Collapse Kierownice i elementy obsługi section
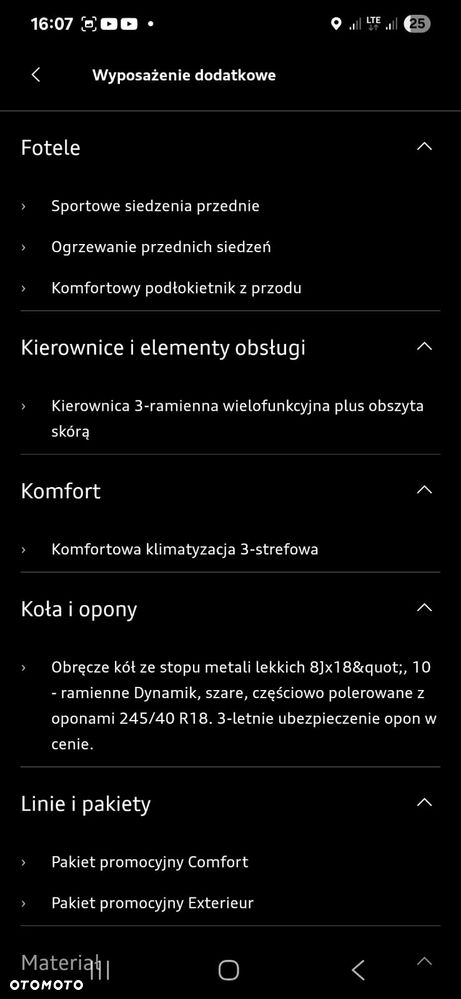The width and height of the screenshot is (461, 999). [424, 347]
